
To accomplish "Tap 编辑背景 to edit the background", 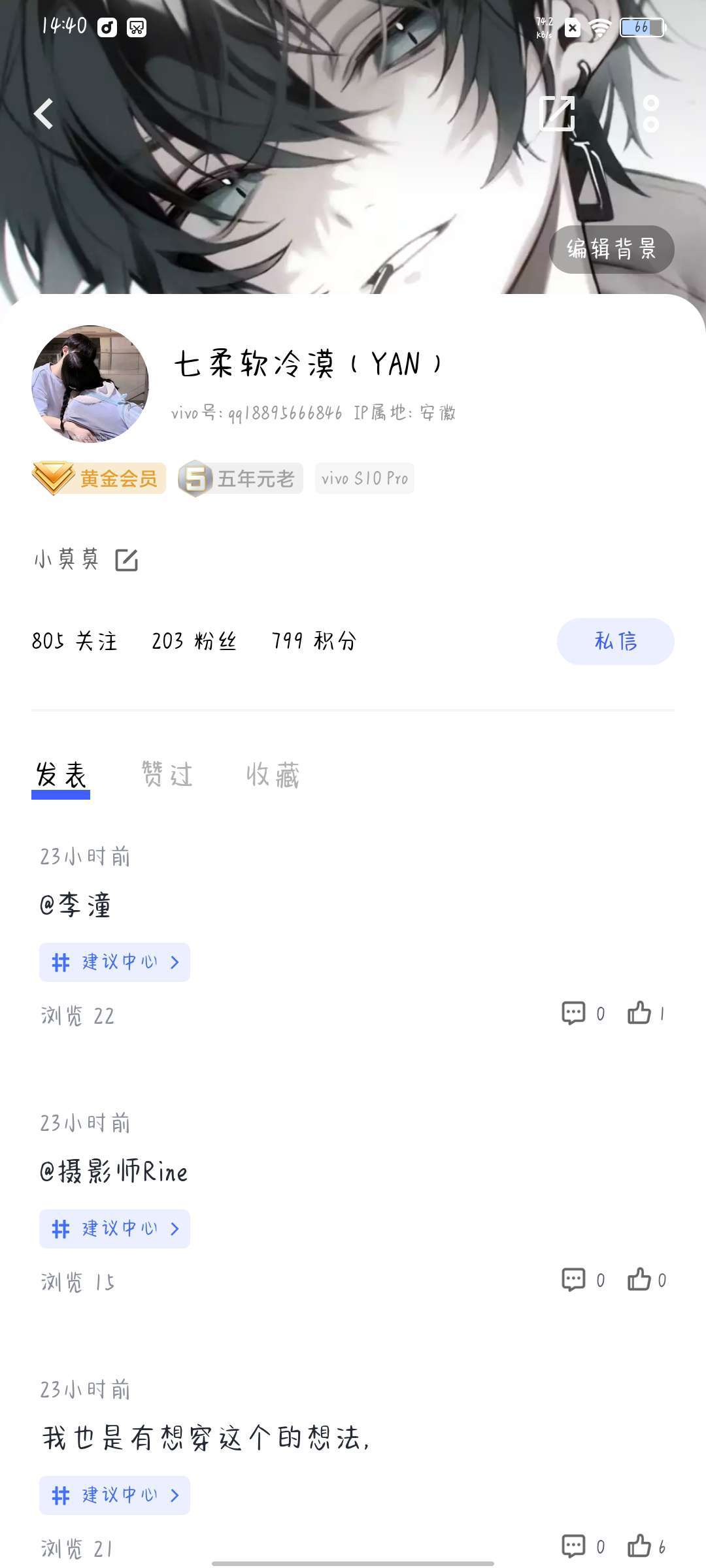I will pos(612,249).
